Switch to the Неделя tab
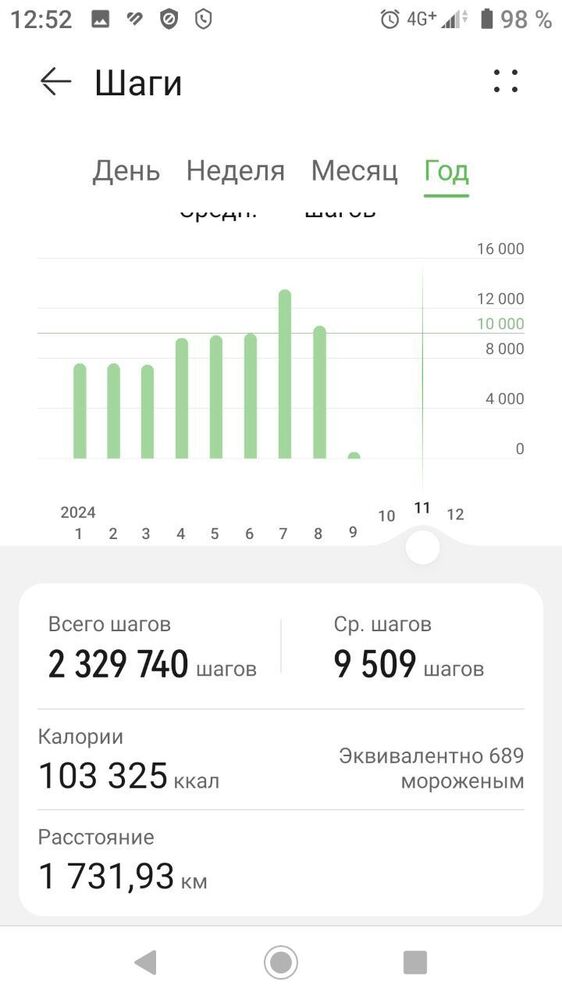 235,171
